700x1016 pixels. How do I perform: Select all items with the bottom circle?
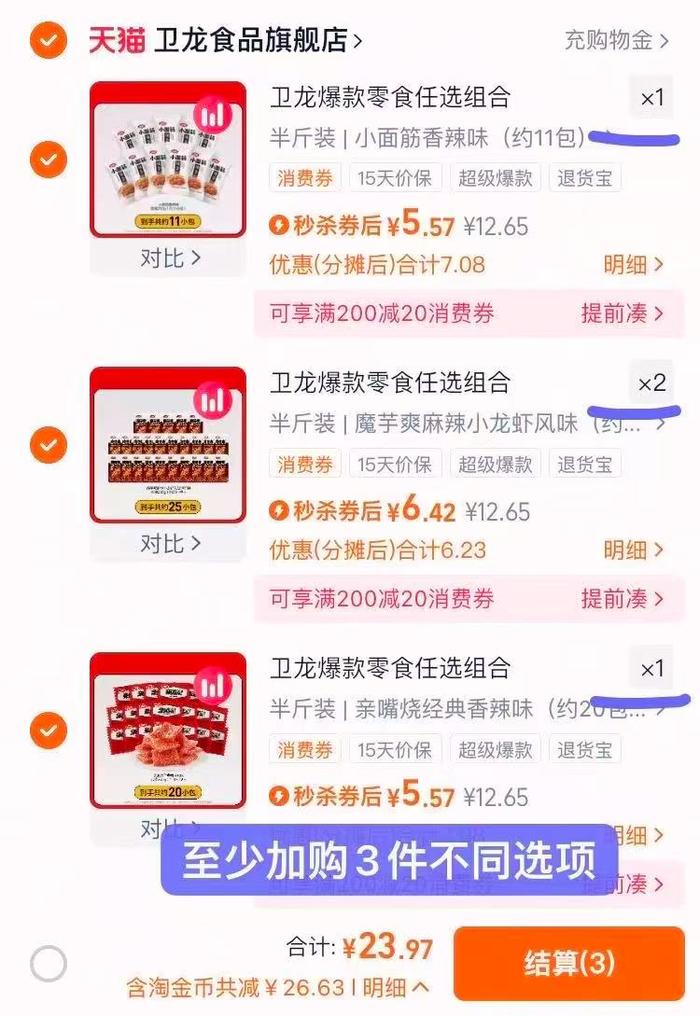(x=48, y=964)
